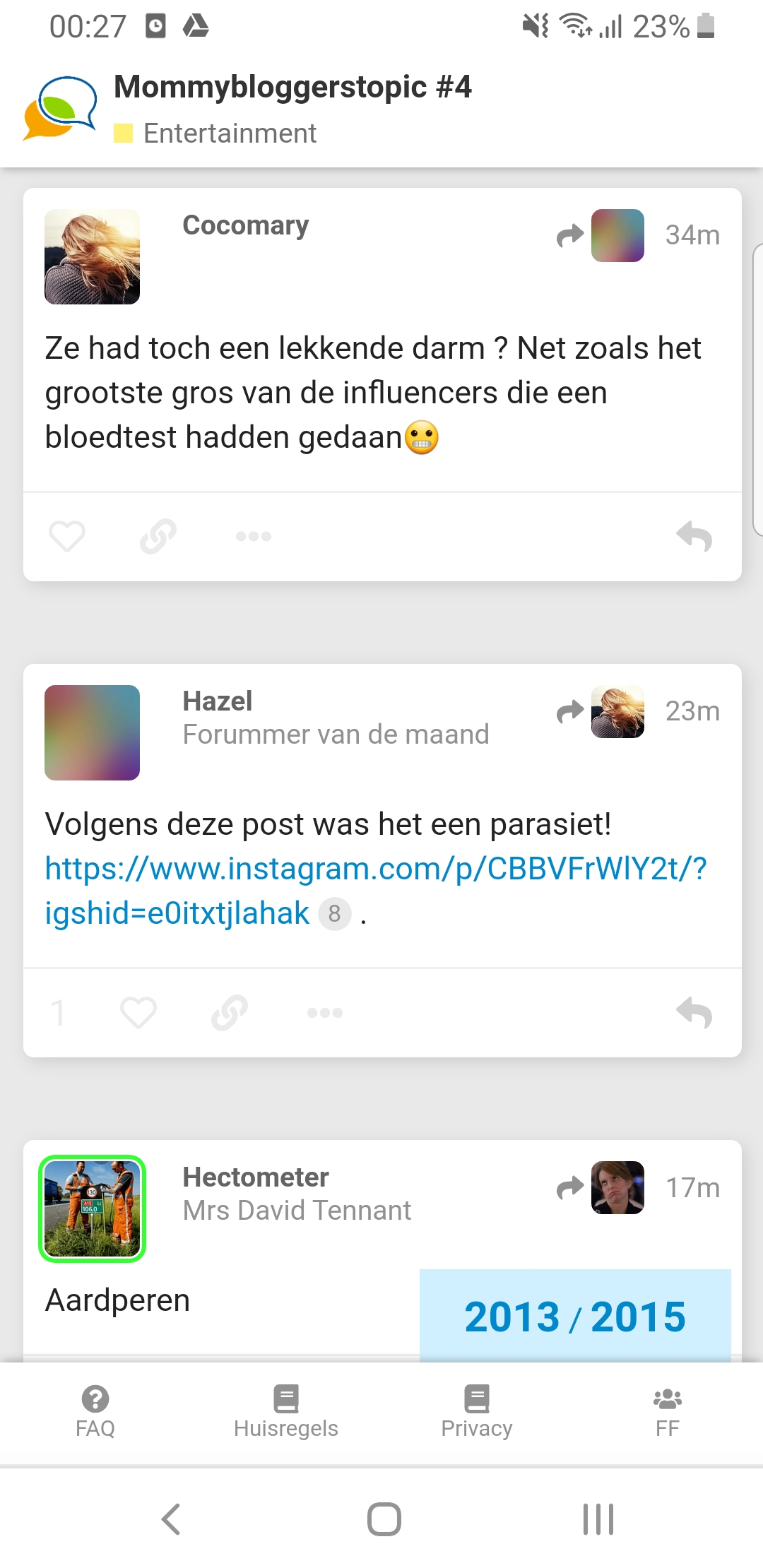This screenshot has width=763, height=1568.
Task: Copy link to Cocomary's post
Action: pos(158,536)
